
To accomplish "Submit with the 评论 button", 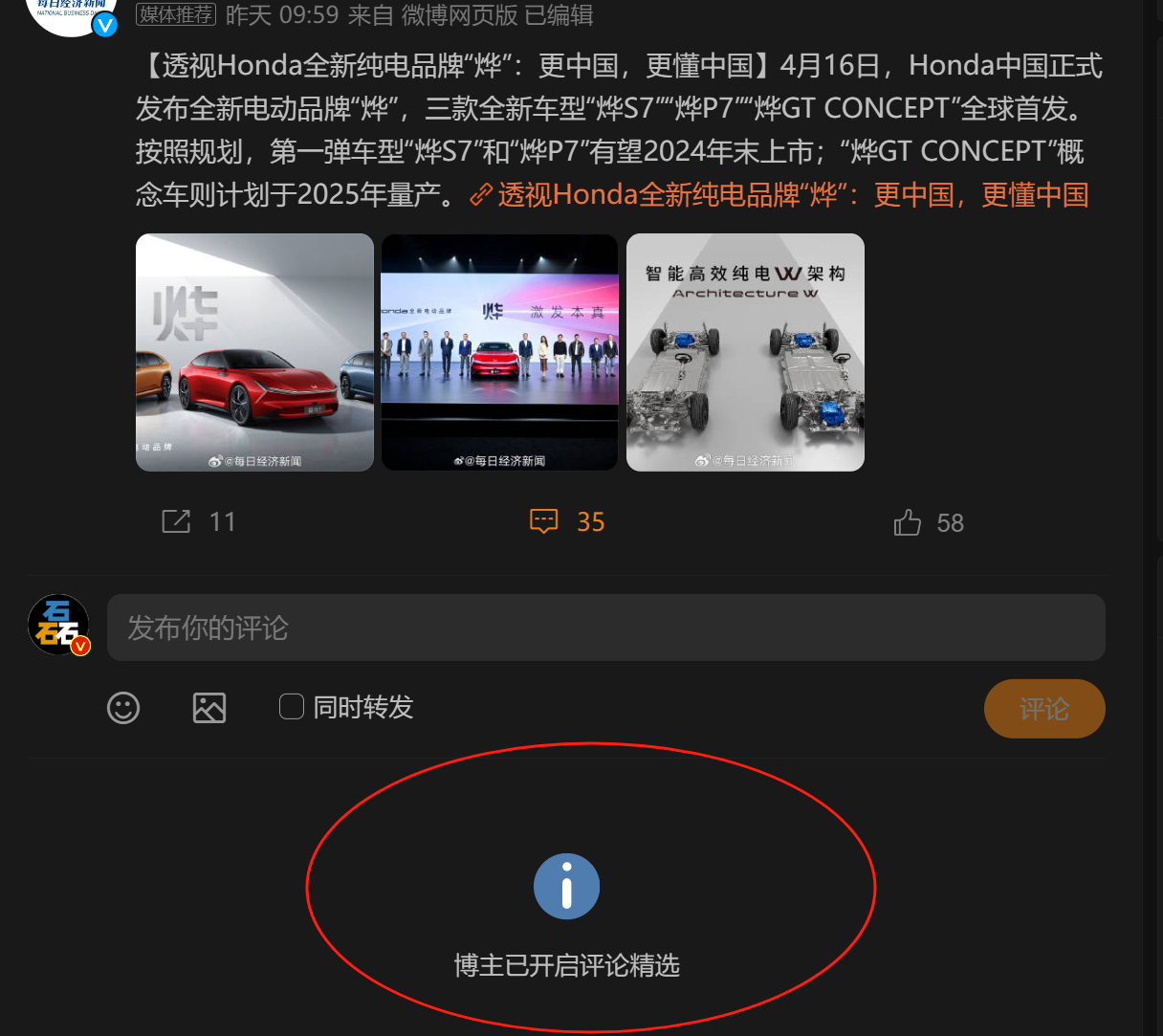I will 1043,709.
